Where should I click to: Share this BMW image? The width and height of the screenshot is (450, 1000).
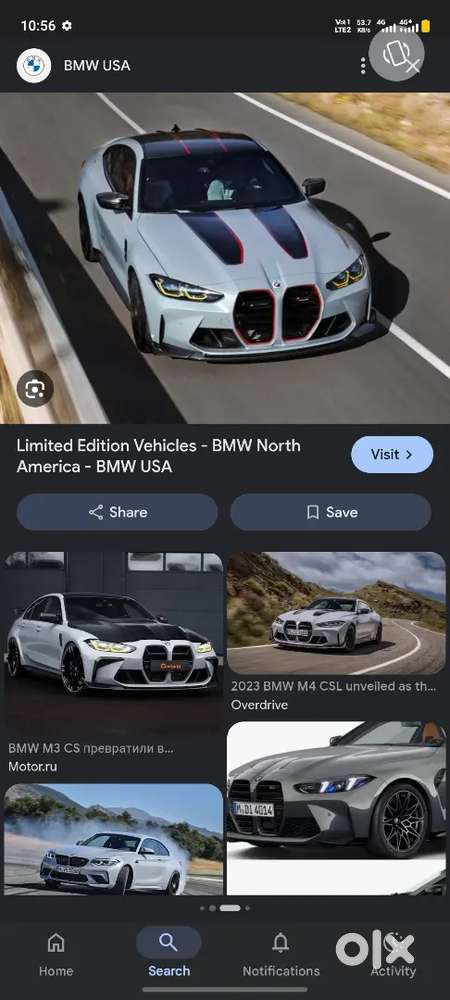click(x=117, y=512)
